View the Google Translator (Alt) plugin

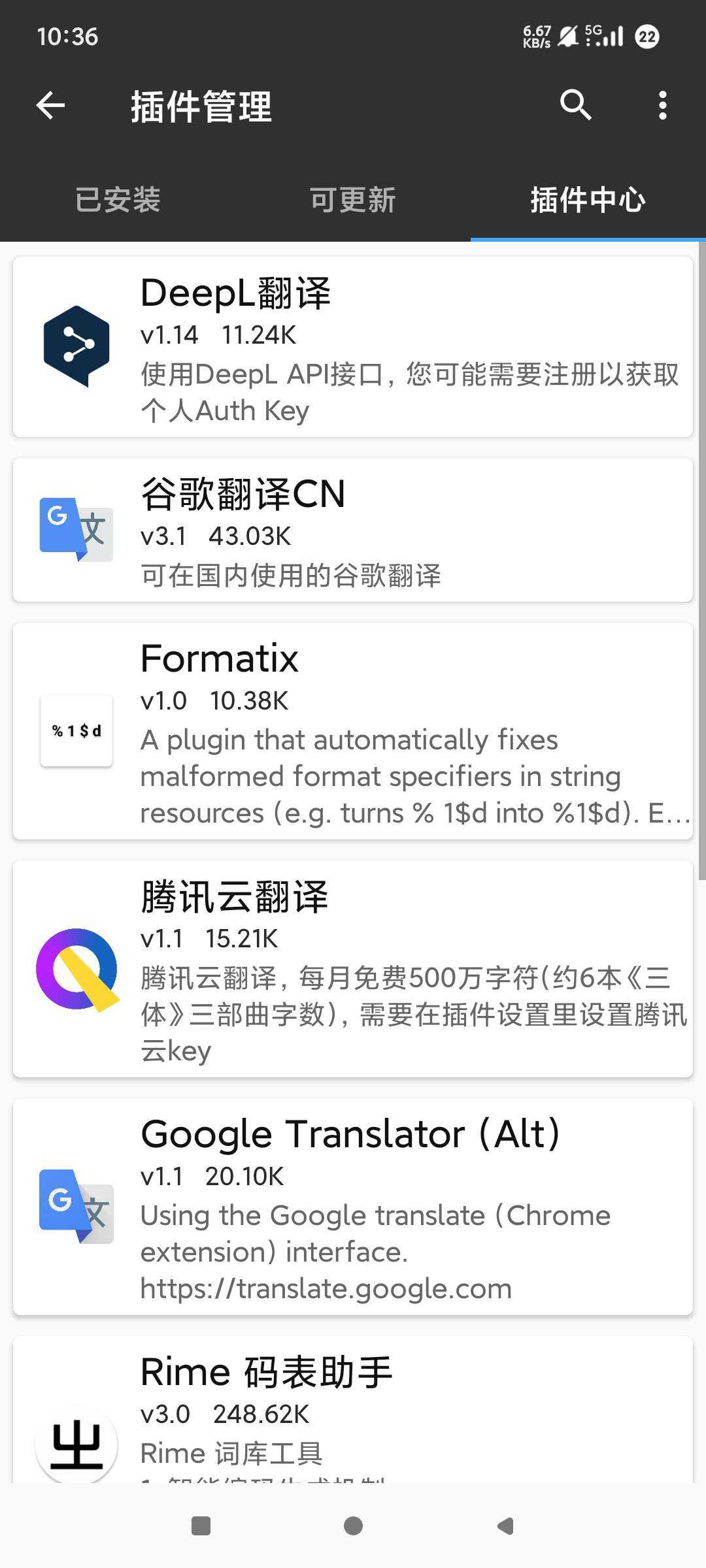[353, 1206]
